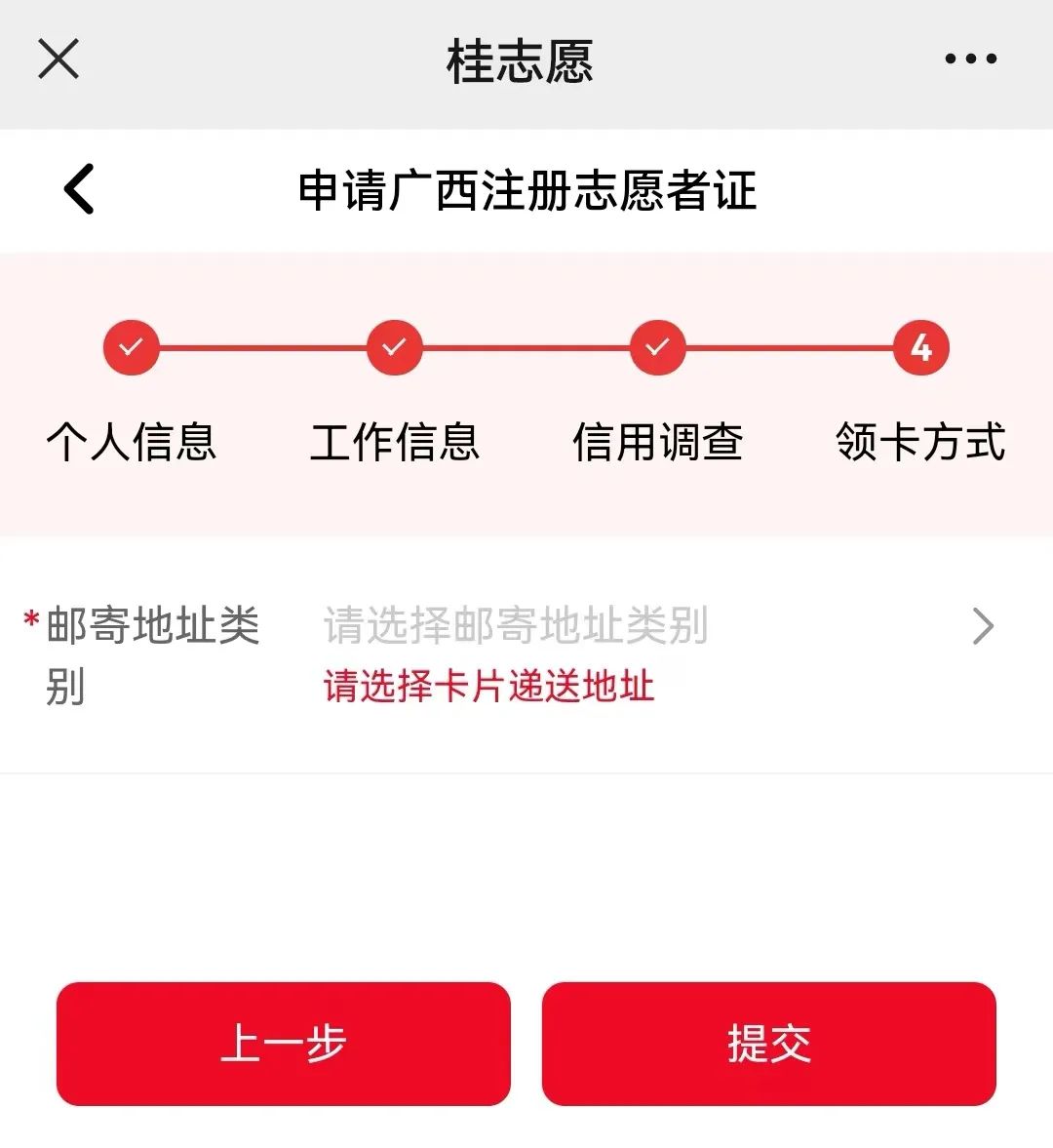Open the three-dot more options menu
The width and height of the screenshot is (1053, 1148).
(968, 59)
